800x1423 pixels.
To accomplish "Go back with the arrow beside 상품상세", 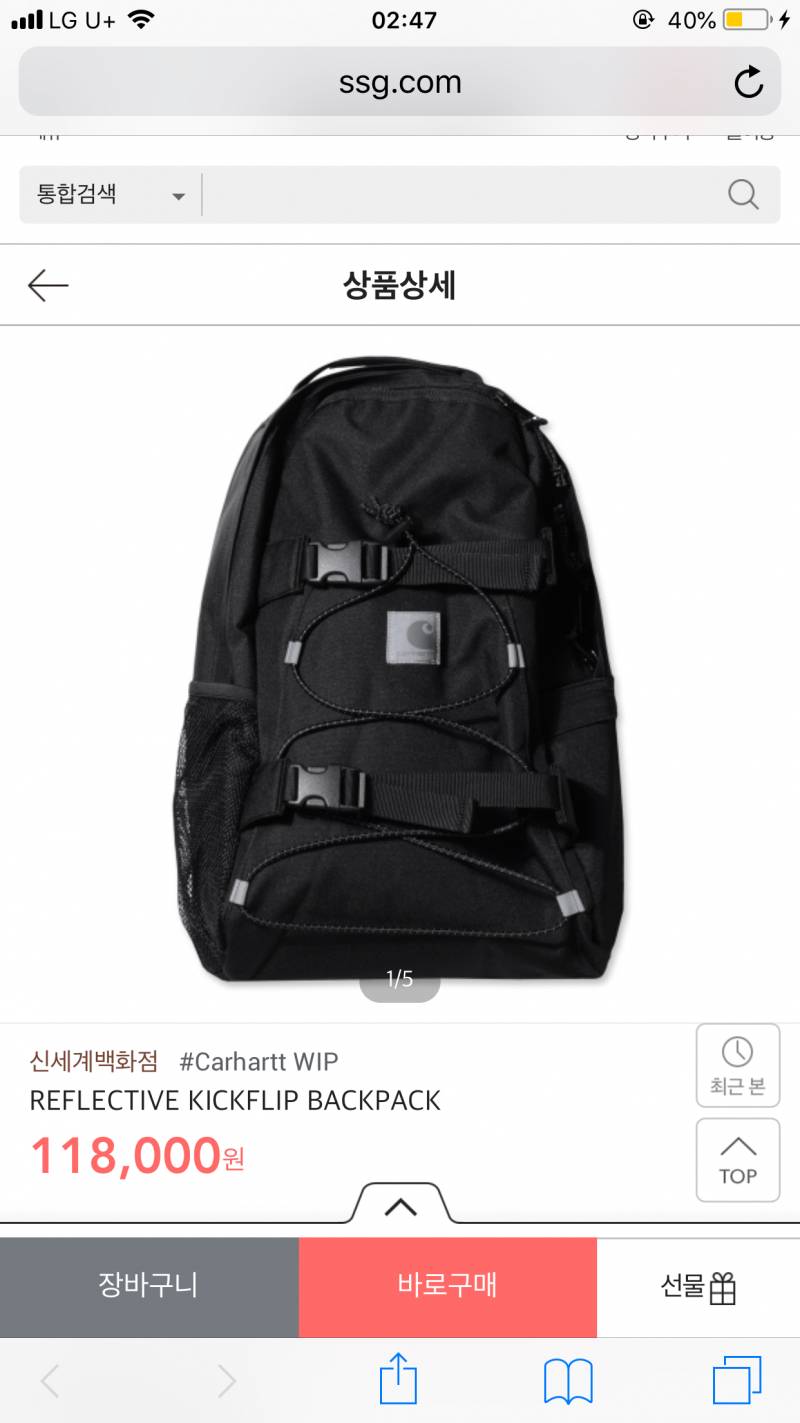I will click(48, 286).
